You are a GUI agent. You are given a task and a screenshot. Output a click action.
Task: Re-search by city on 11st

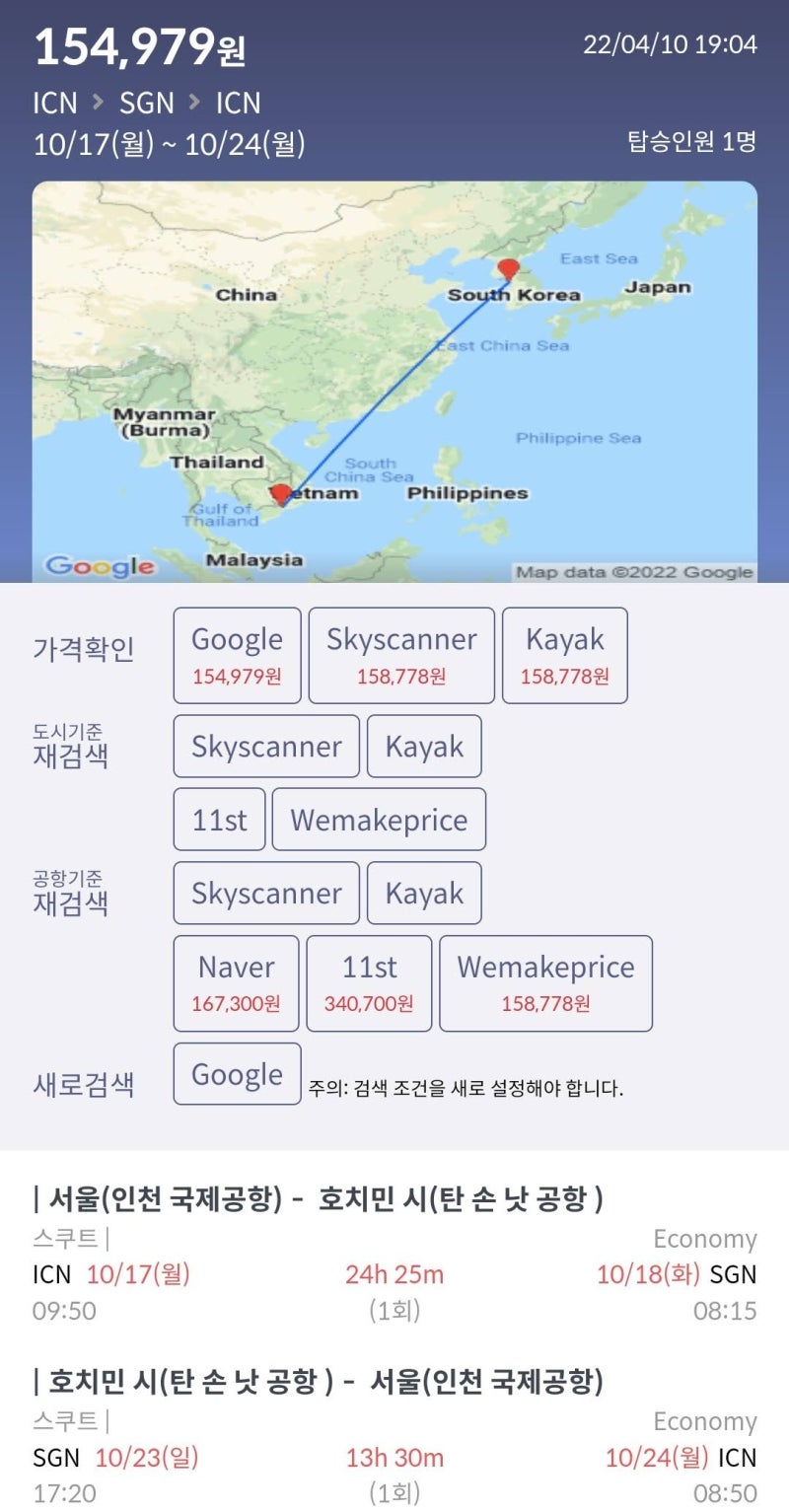(x=219, y=820)
